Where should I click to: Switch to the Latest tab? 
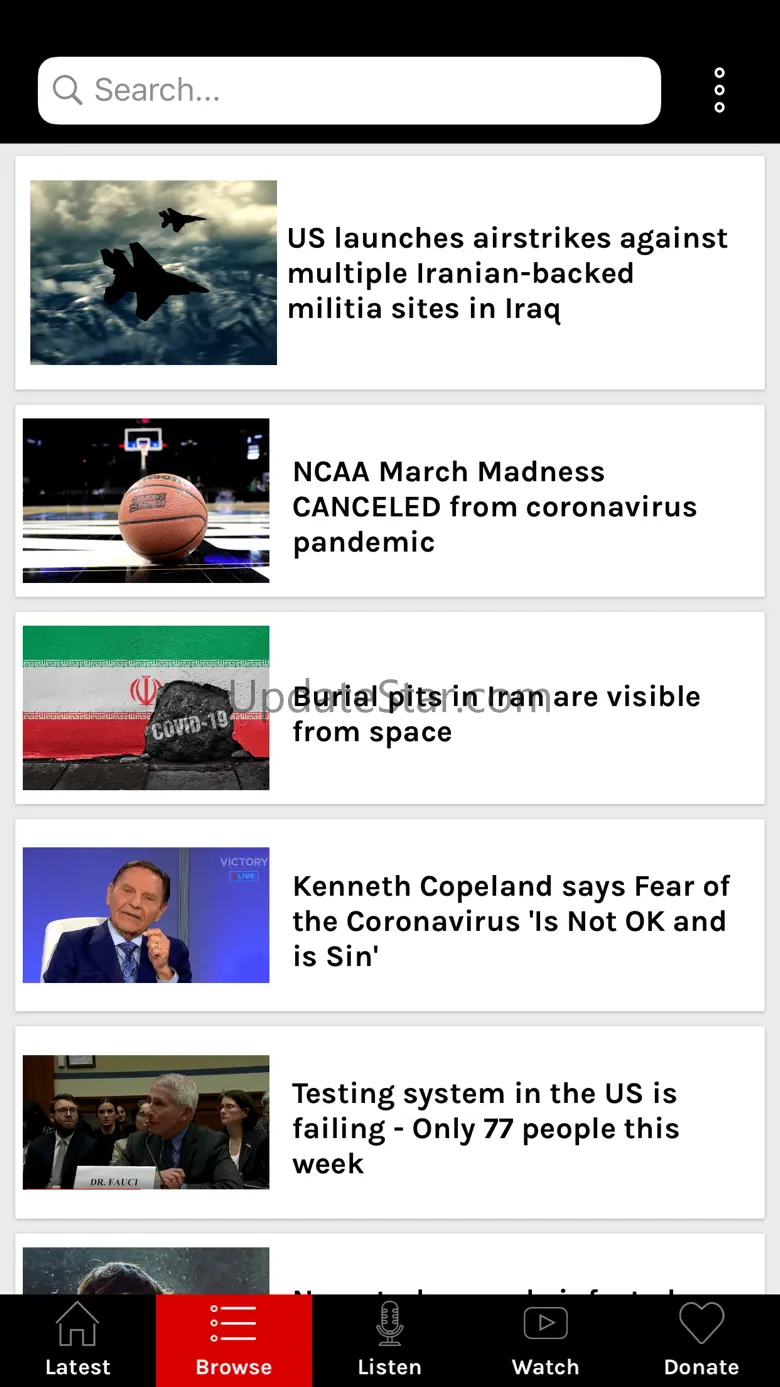78,1340
